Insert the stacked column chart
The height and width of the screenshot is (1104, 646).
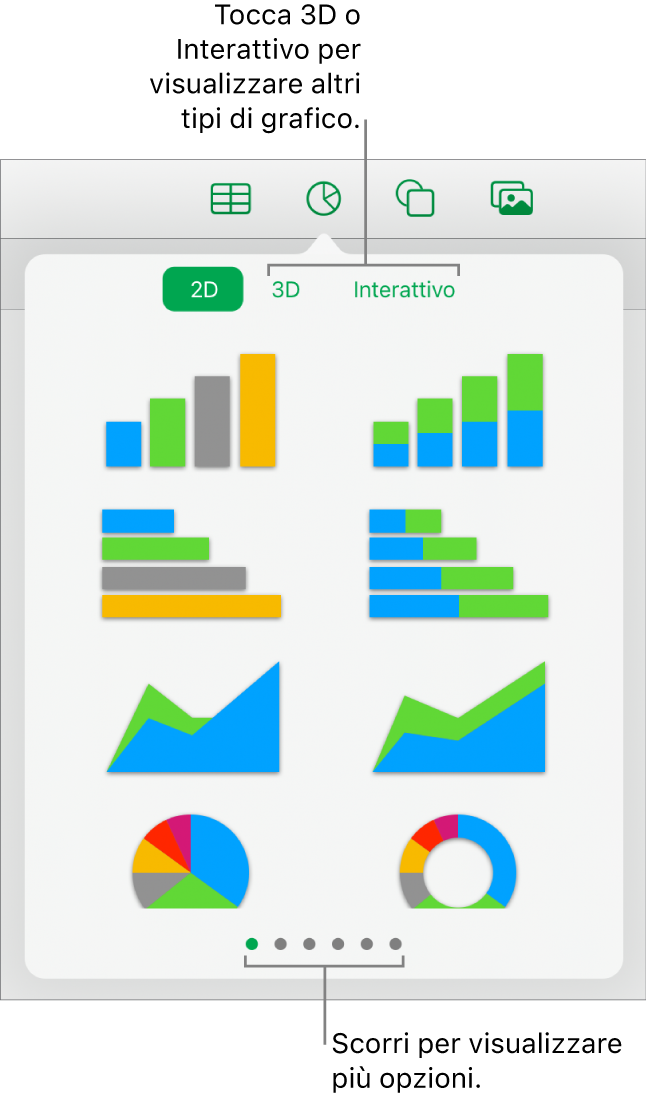coord(458,411)
